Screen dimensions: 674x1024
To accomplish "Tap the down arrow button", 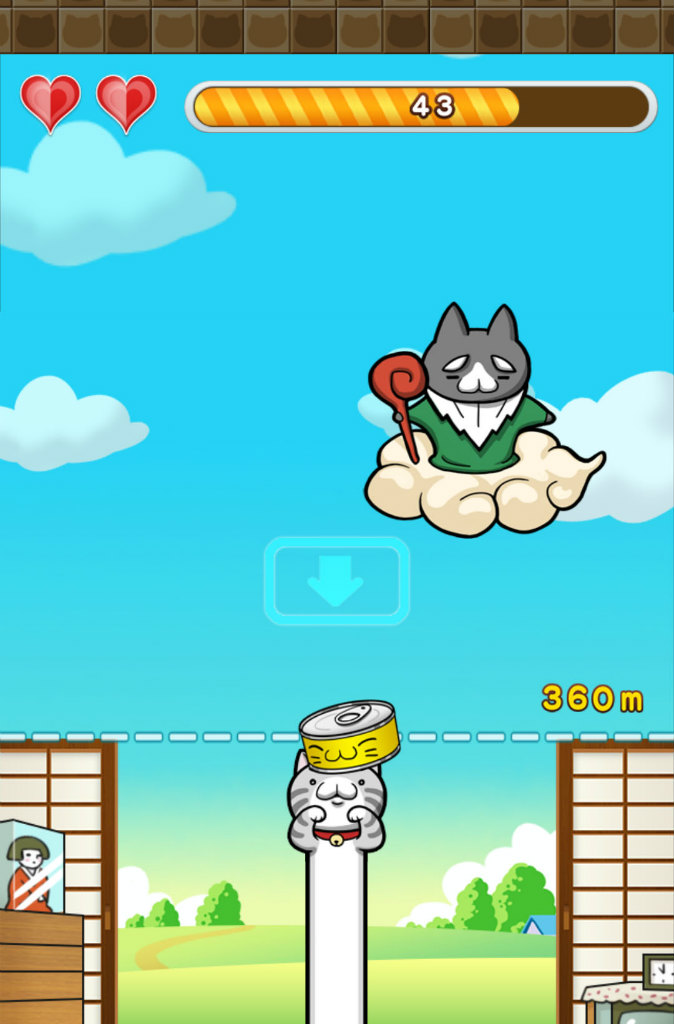I will [336, 581].
